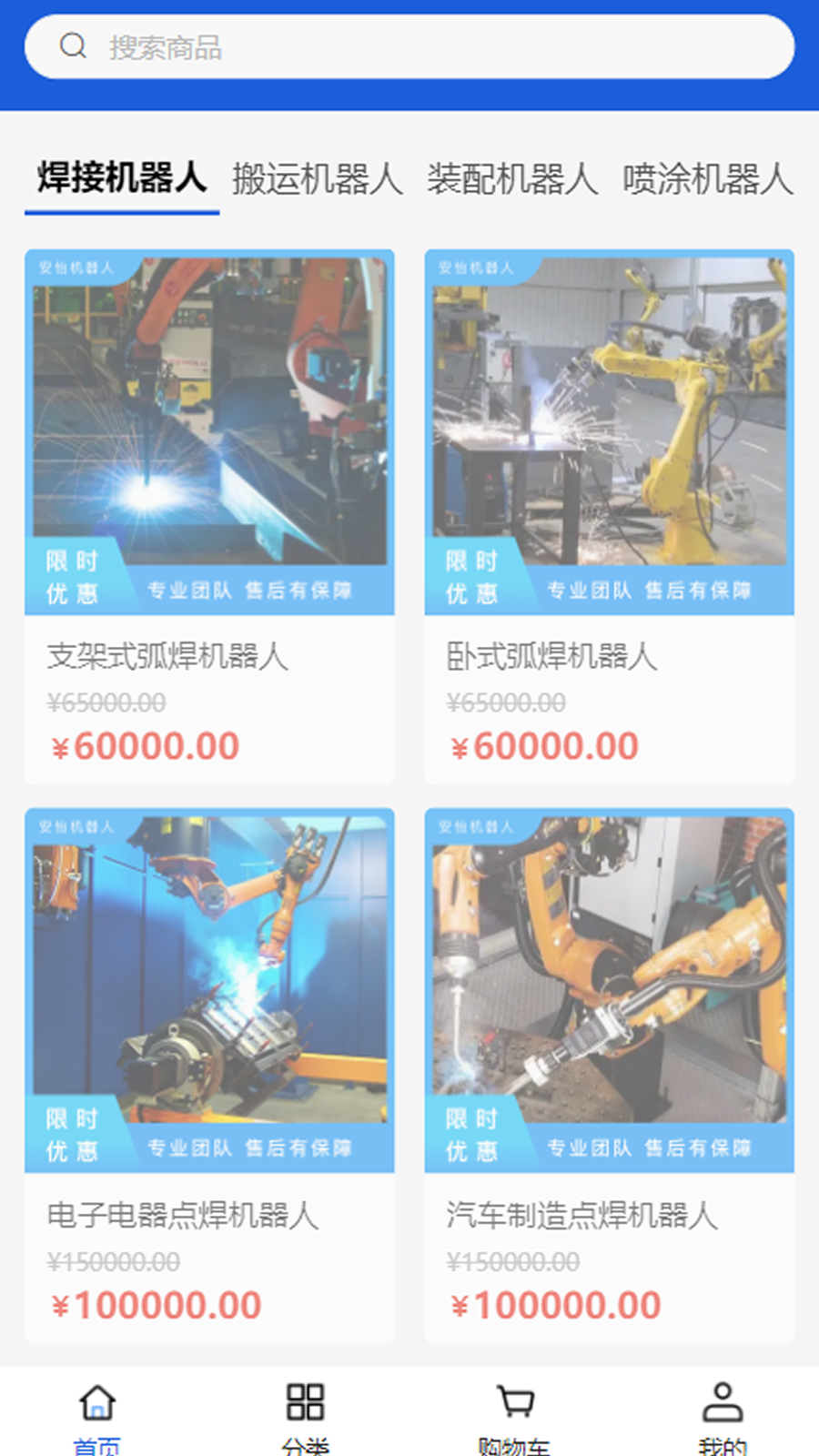Open the 支架式弧焊机器人 product link
This screenshot has width=819, height=1456.
point(168,658)
